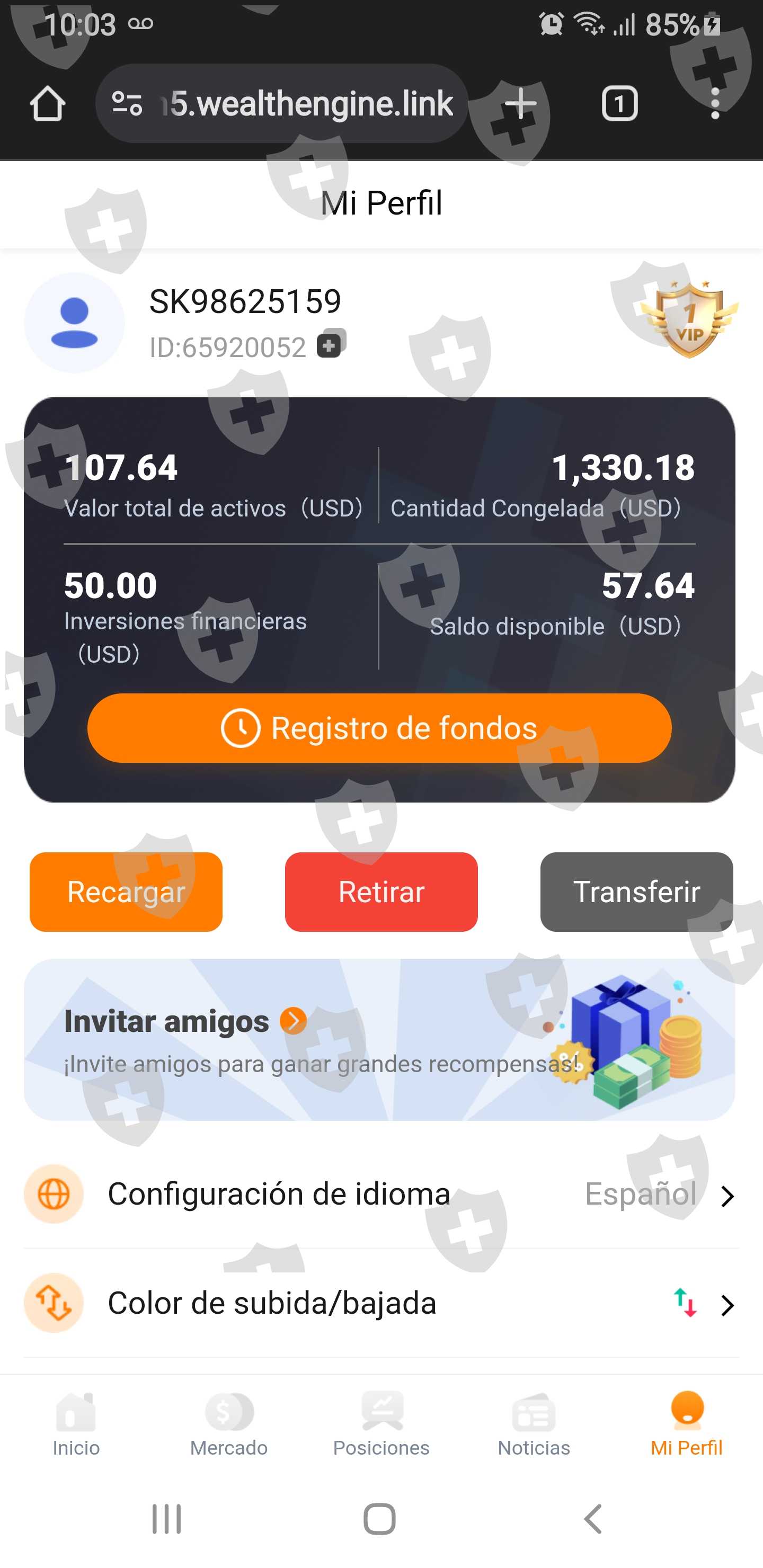Screen dimensions: 763x1568
Task: Open the browser home page
Action: pyautogui.click(x=48, y=103)
